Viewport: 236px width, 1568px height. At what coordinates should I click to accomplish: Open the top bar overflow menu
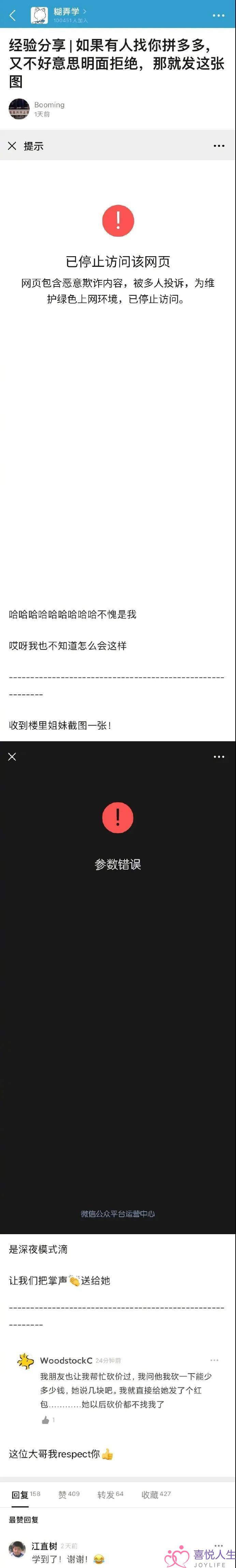point(218,15)
